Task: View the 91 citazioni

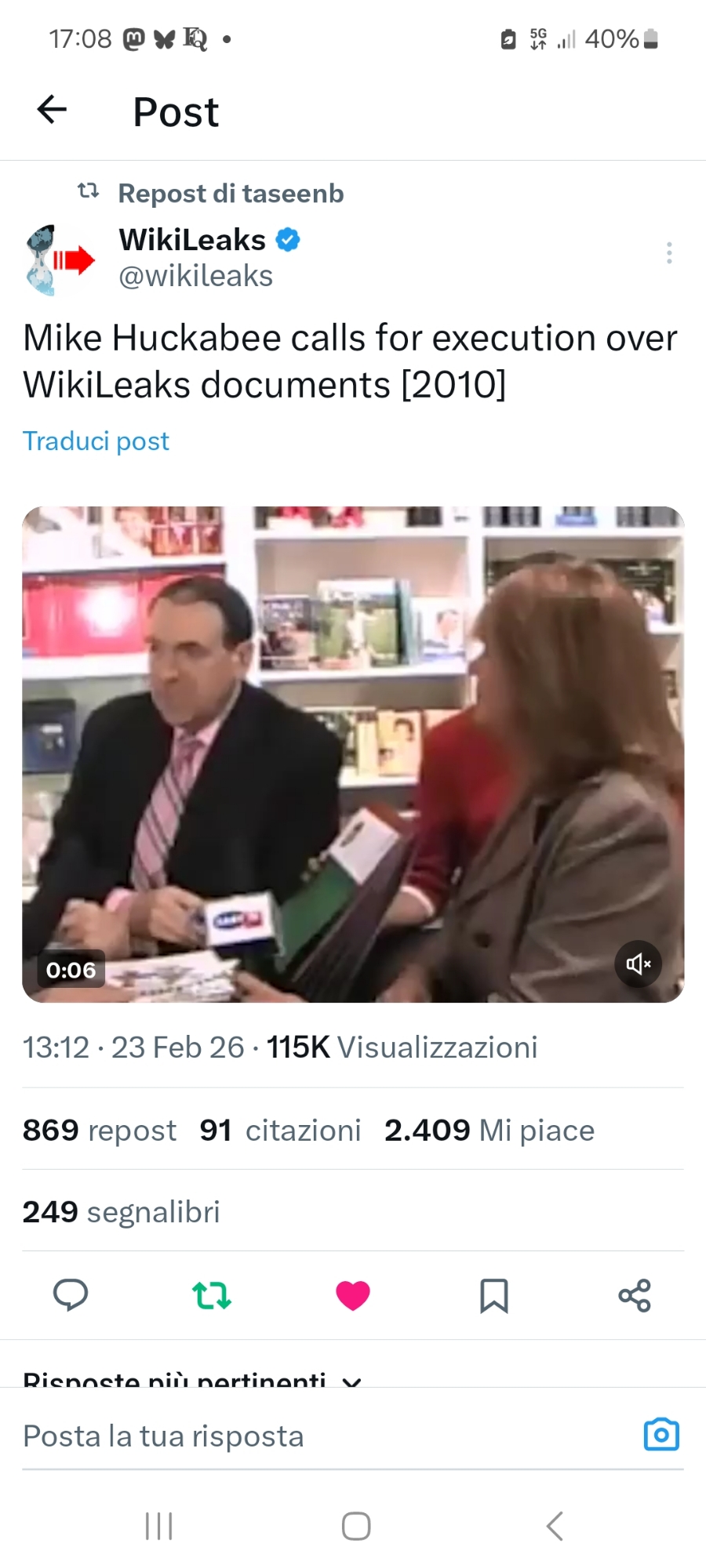Action: (280, 1131)
